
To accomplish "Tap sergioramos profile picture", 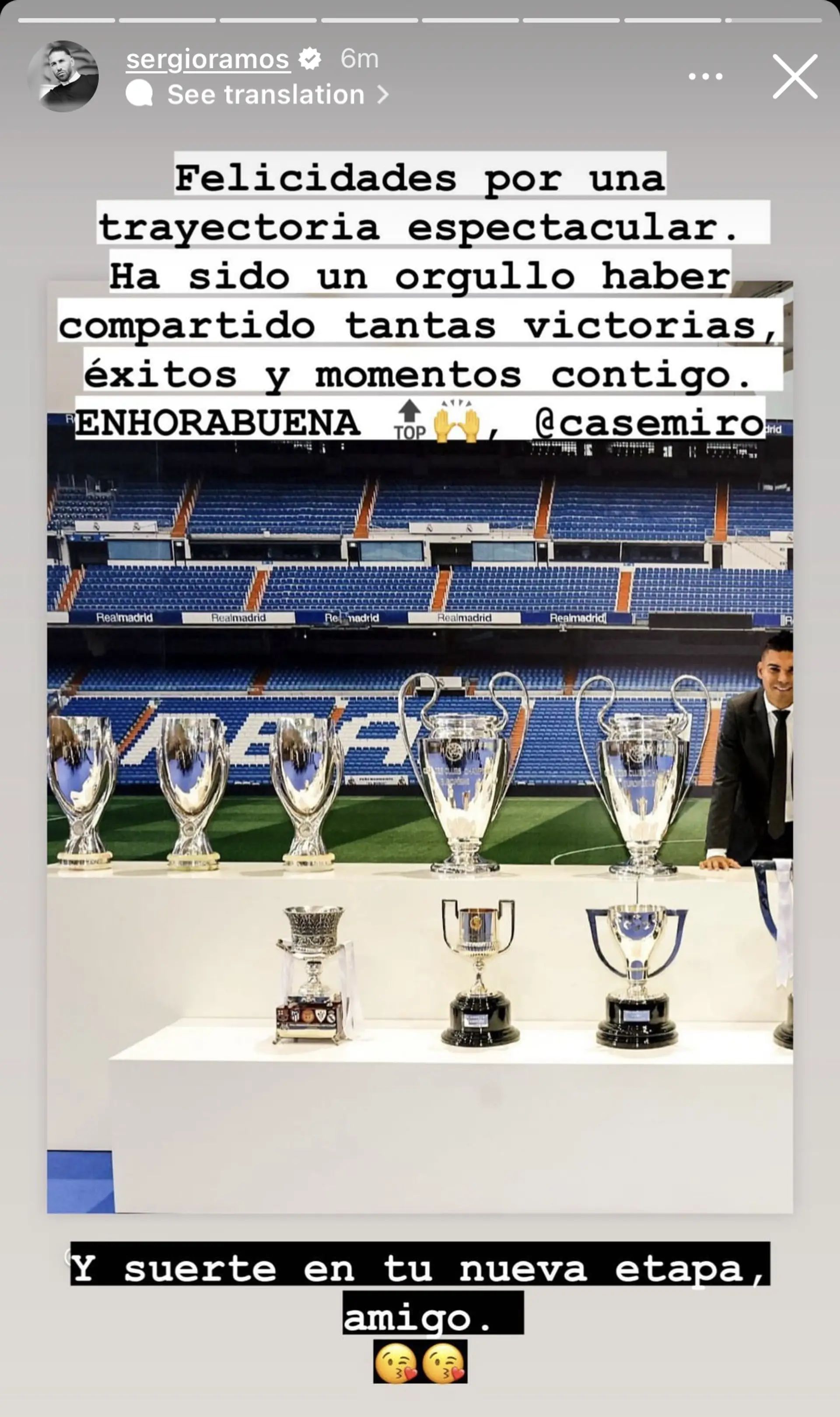I will (x=63, y=76).
